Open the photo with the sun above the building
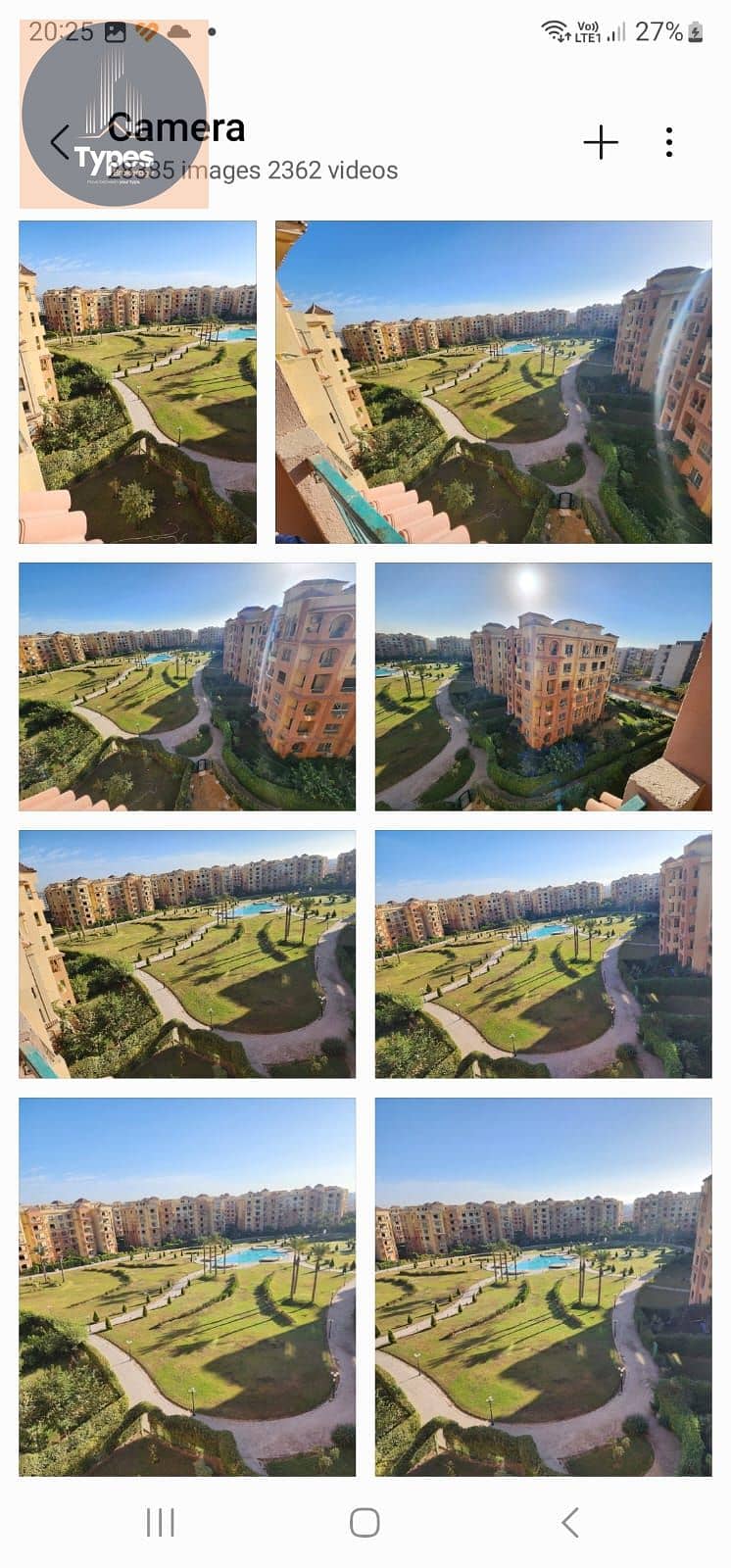Image resolution: width=731 pixels, height=1568 pixels. (543, 686)
